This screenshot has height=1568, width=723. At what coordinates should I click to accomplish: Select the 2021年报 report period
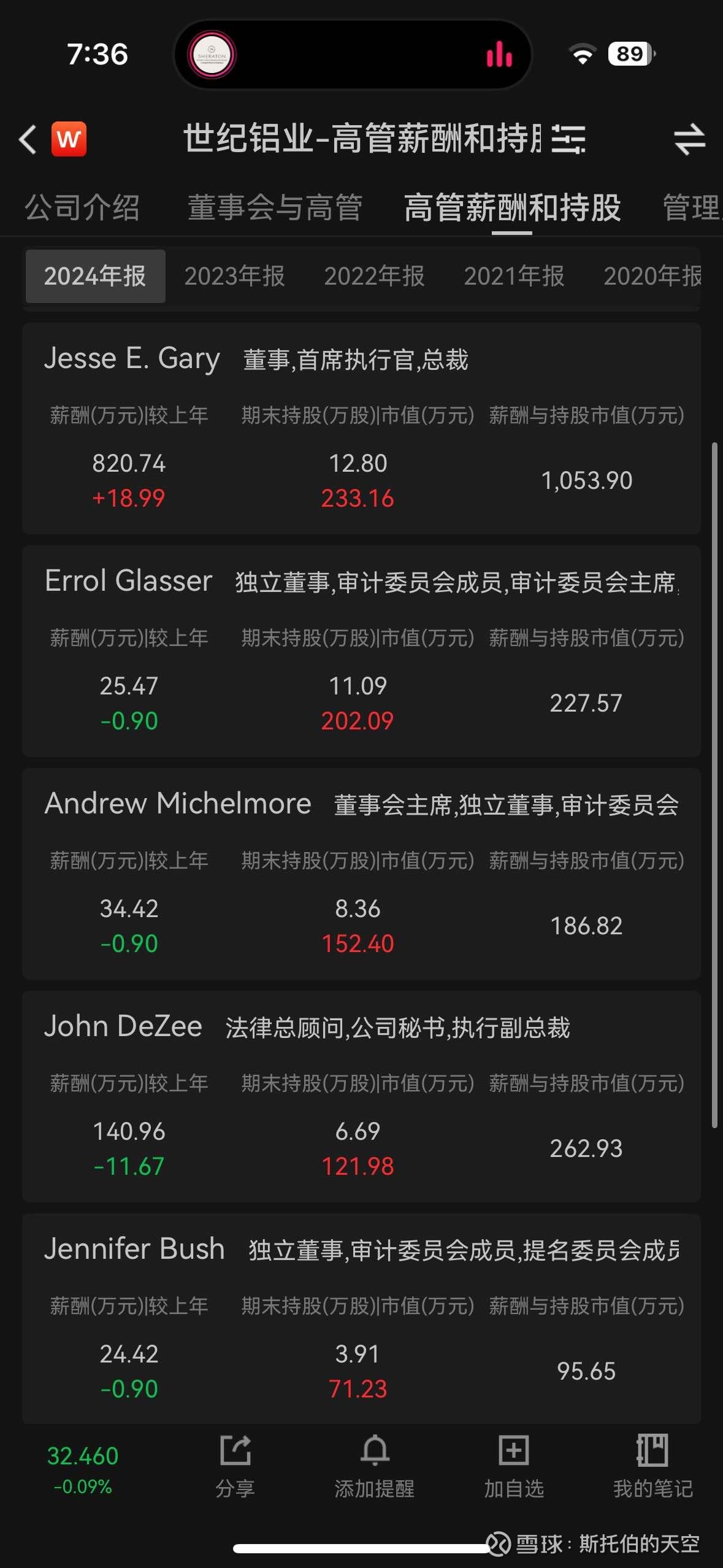pyautogui.click(x=515, y=277)
